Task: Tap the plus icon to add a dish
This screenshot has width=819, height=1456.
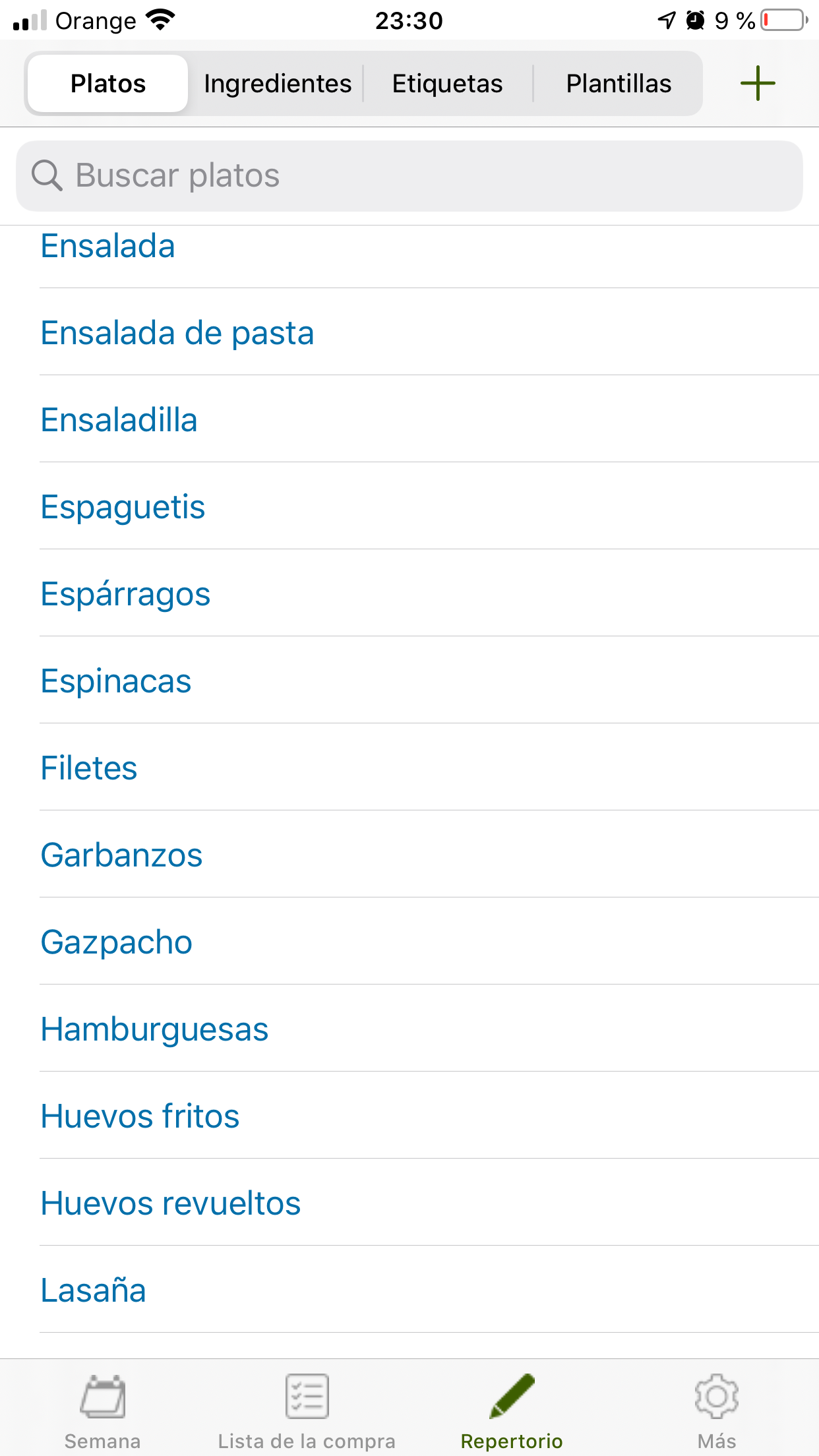Action: coord(758,83)
